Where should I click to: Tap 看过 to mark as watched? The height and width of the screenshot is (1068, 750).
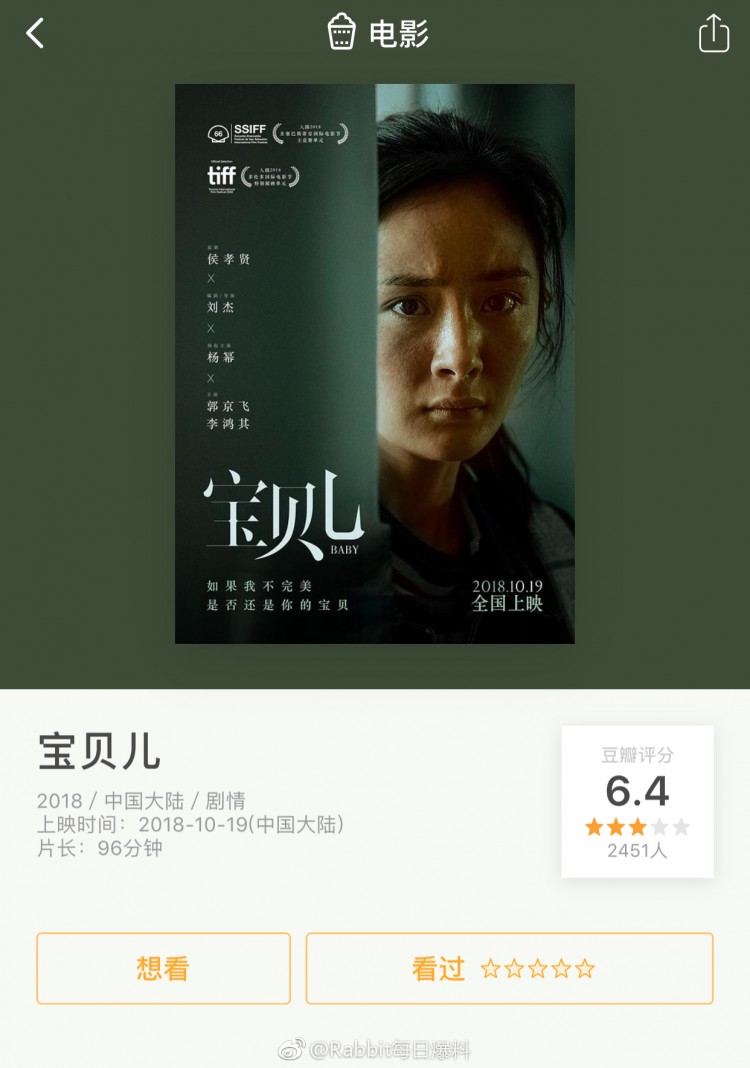click(x=509, y=968)
